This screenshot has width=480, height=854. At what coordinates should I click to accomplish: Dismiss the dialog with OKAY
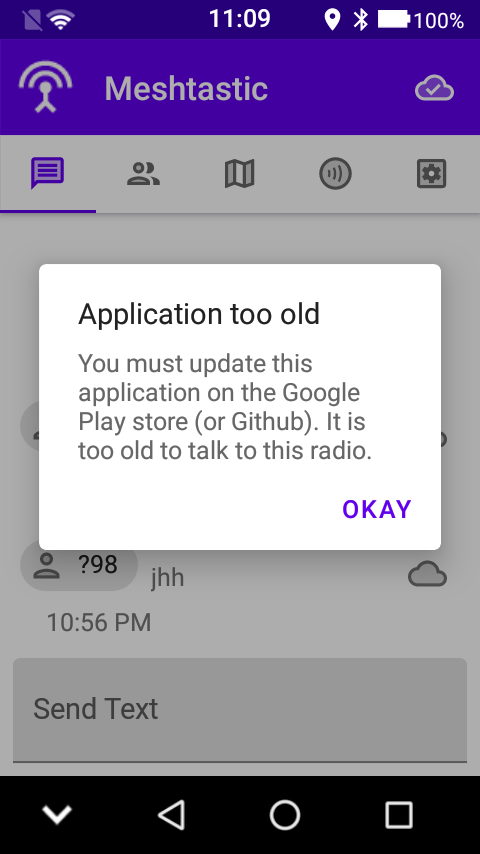pyautogui.click(x=376, y=509)
